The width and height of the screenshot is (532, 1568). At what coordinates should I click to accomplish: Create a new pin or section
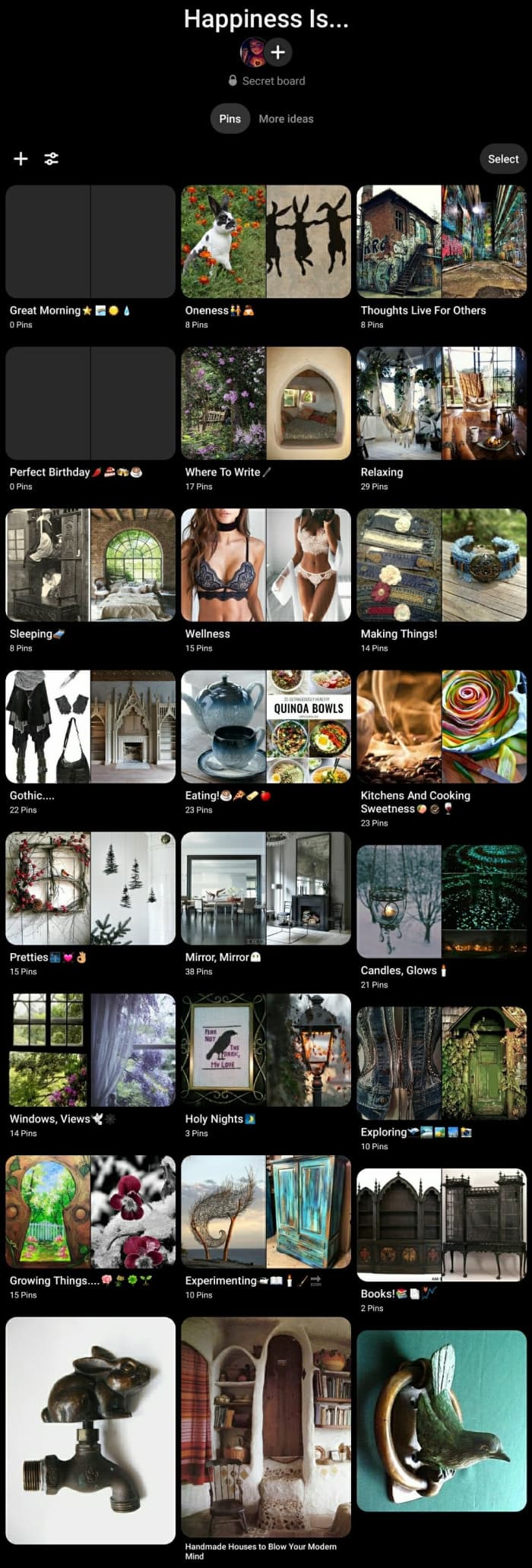[x=21, y=159]
